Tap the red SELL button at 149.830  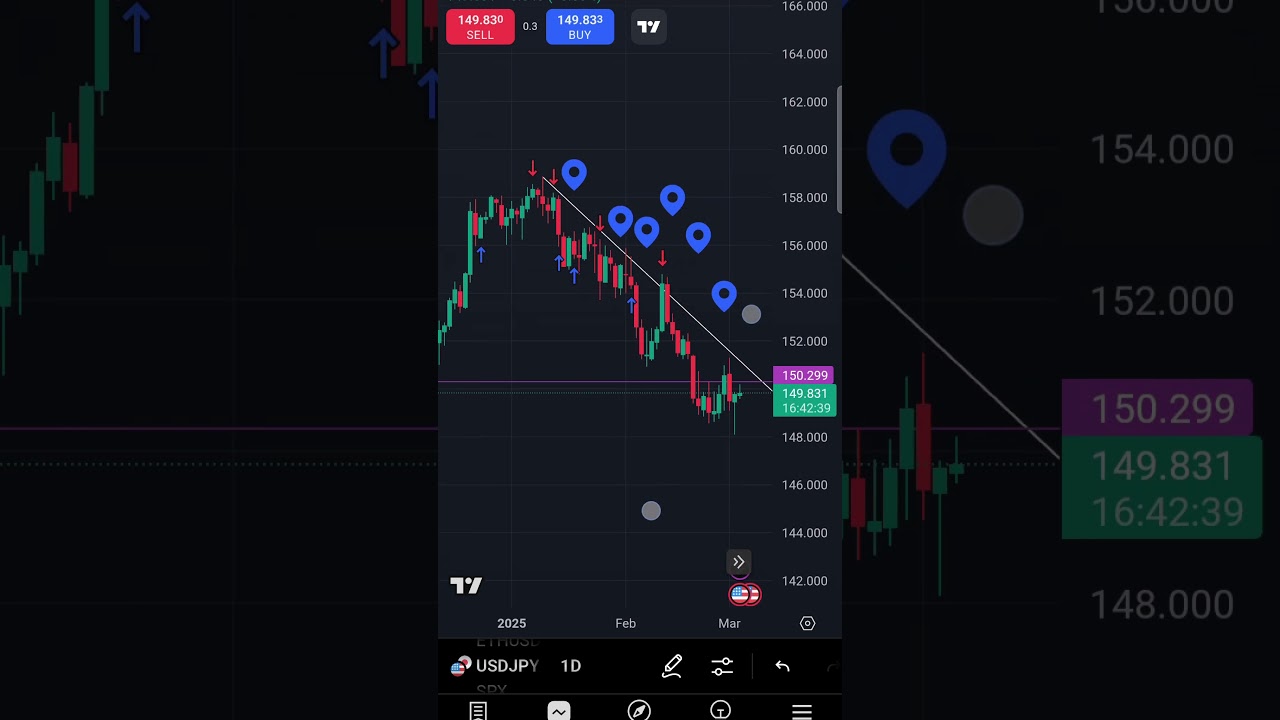[x=480, y=27]
